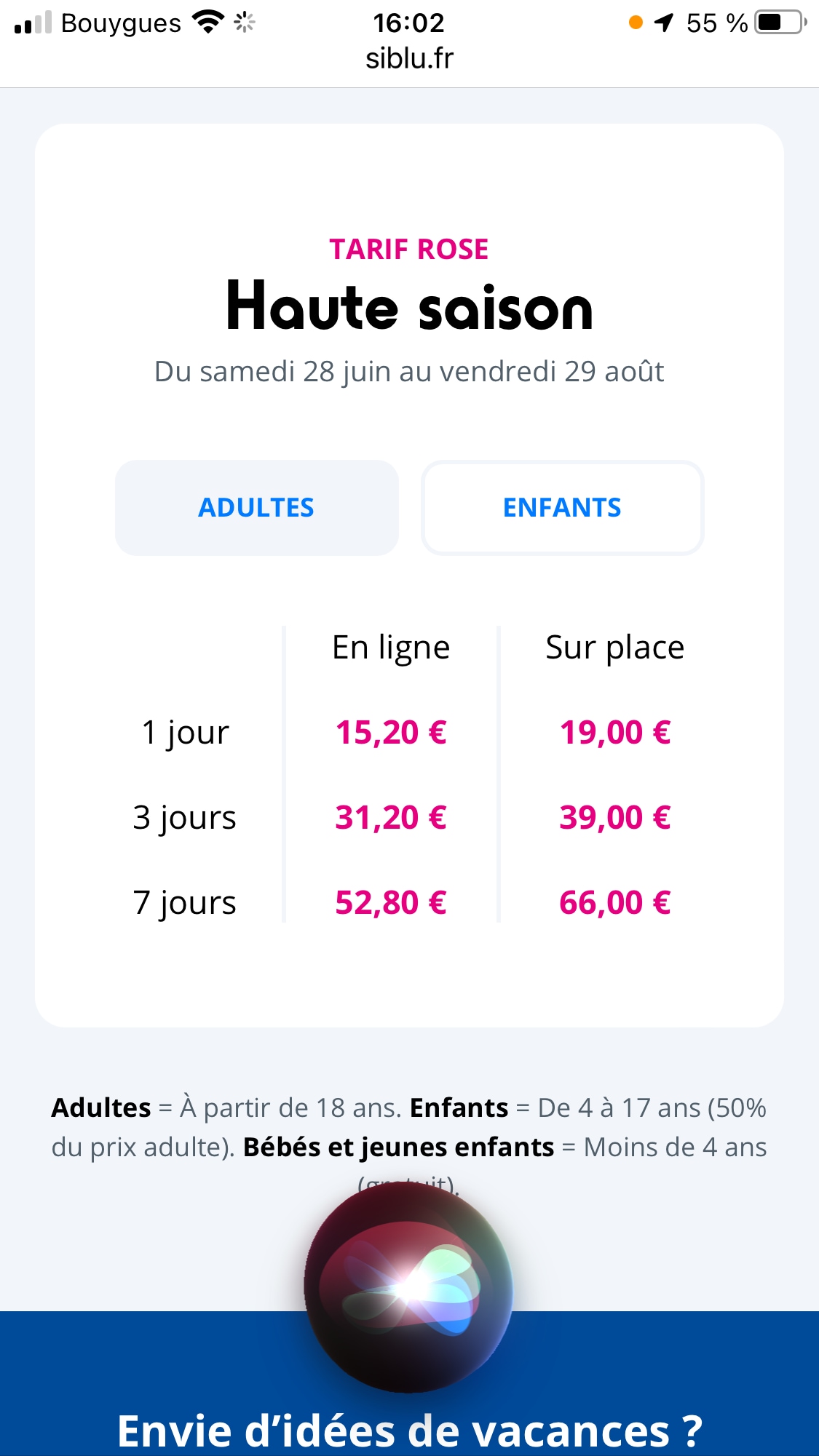Tap the Siri orb
Screen dimensions: 819x1456
tap(408, 1286)
